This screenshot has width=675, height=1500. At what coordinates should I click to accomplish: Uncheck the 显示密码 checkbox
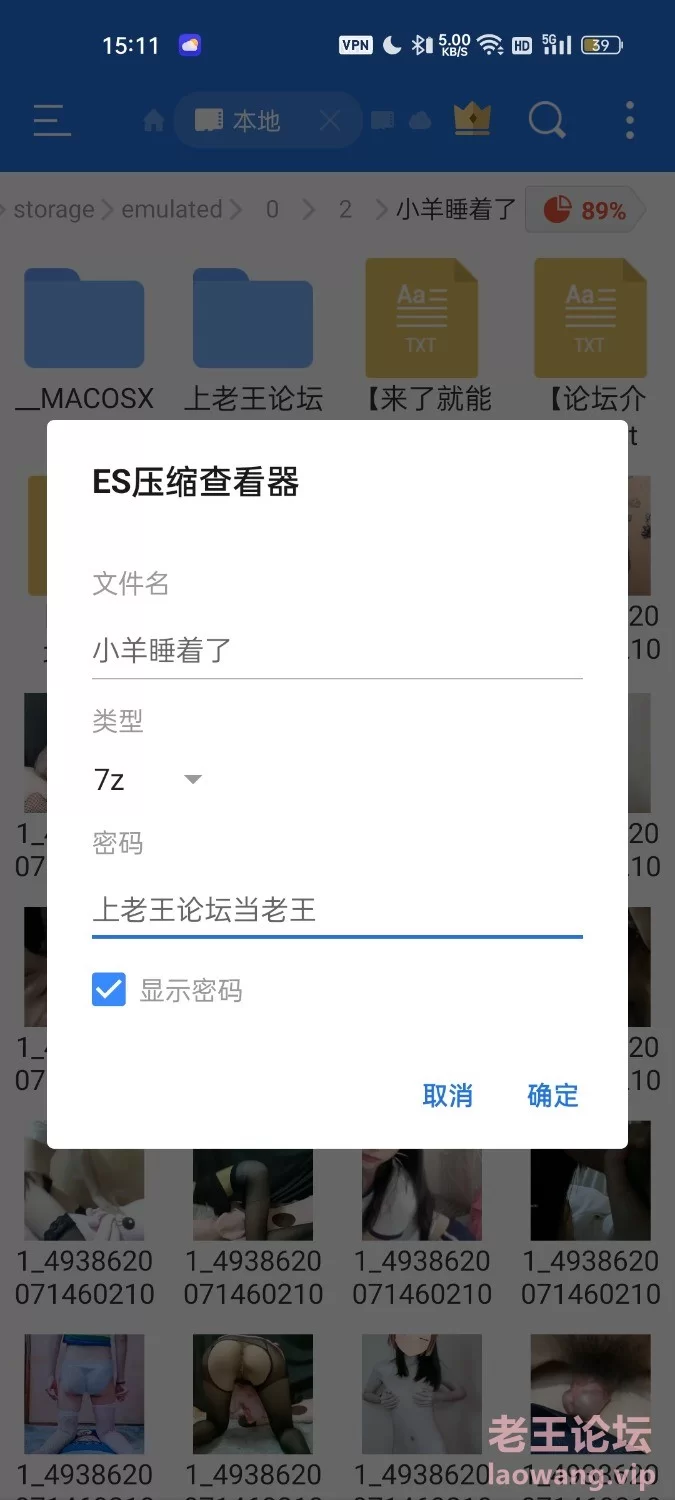coord(109,990)
